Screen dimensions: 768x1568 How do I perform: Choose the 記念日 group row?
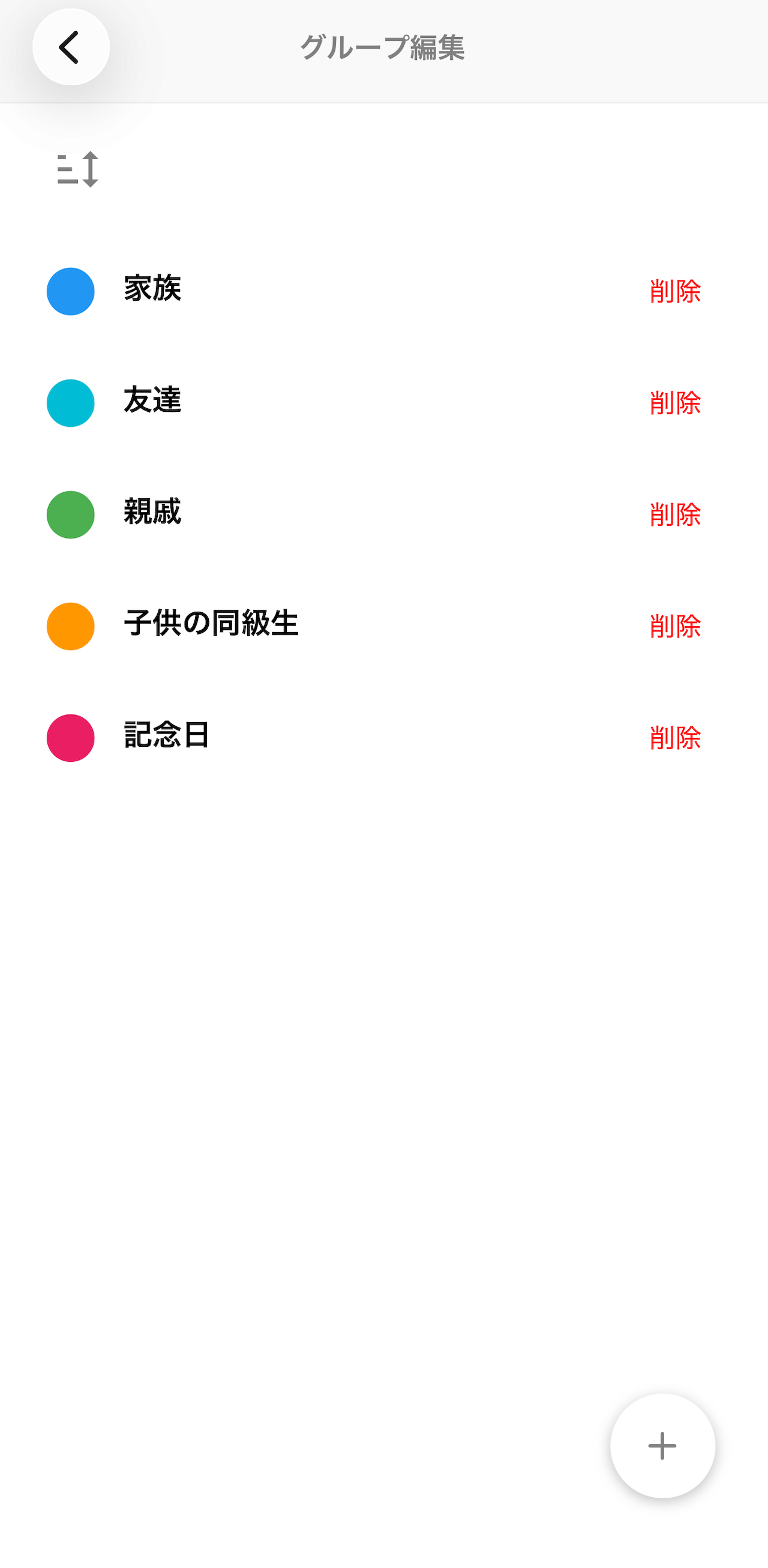point(166,737)
